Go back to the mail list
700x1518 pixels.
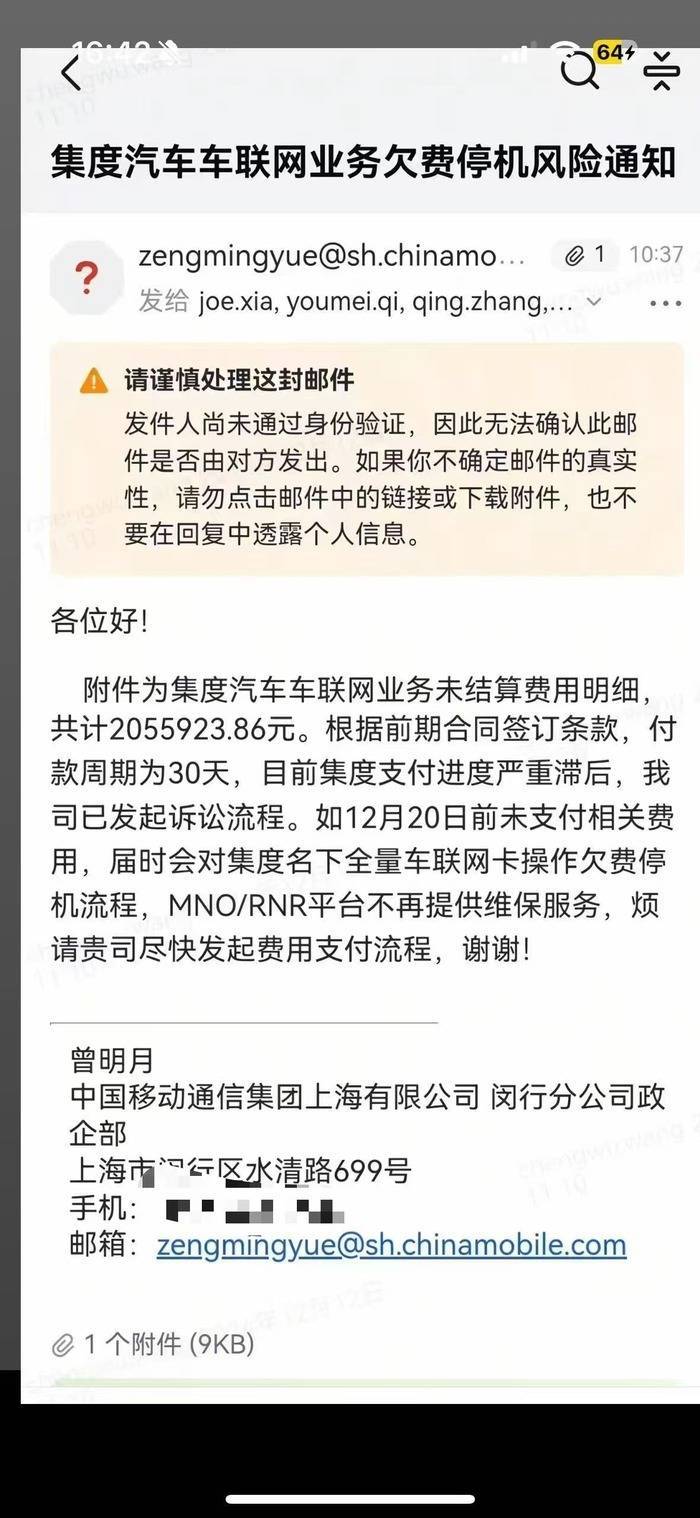click(x=70, y=74)
